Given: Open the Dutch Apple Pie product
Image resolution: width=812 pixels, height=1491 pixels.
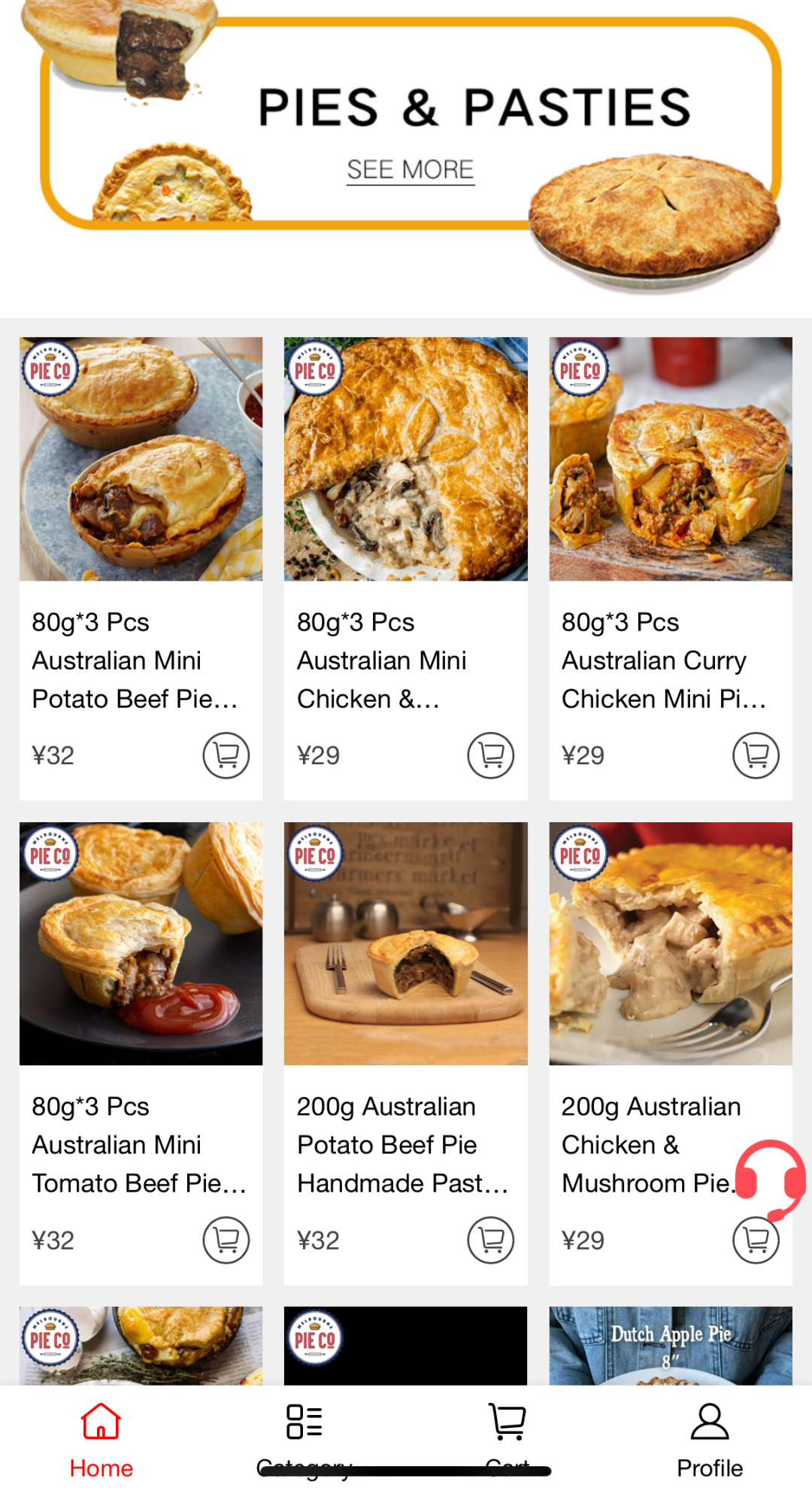Looking at the screenshot, I should point(670,1347).
